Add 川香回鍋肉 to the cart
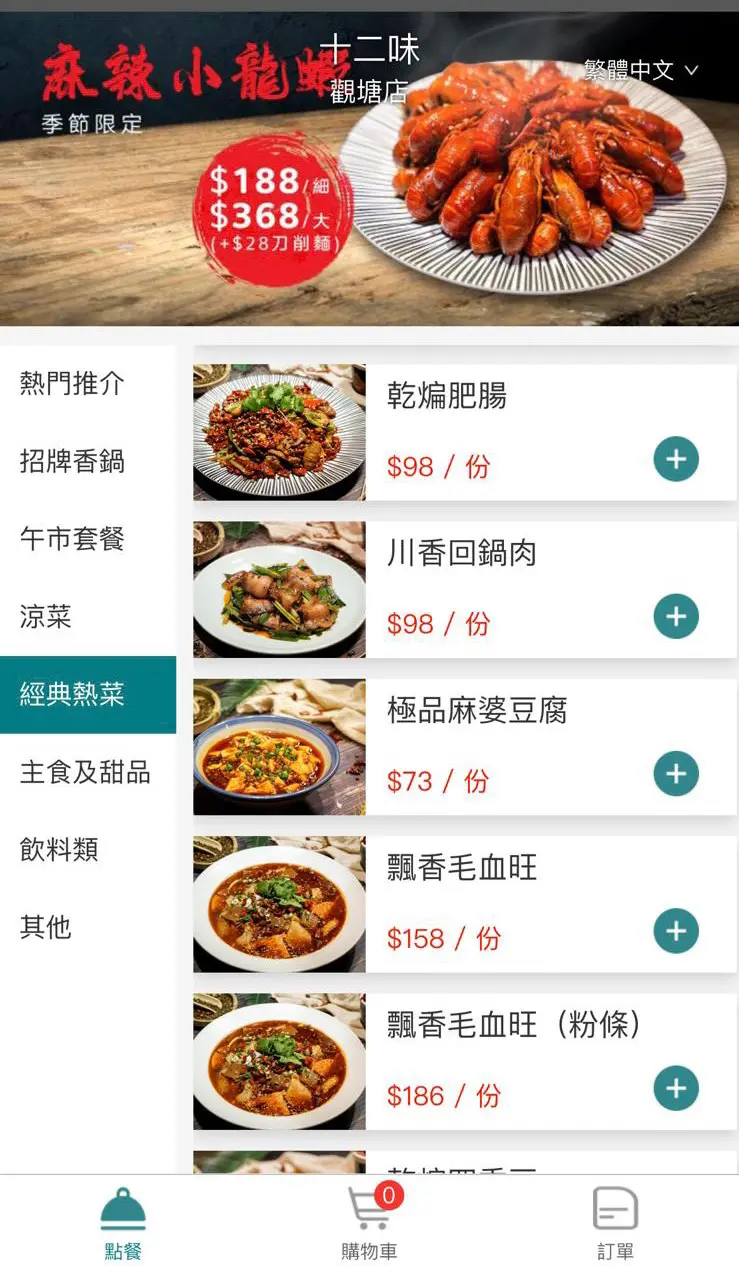 [x=676, y=617]
